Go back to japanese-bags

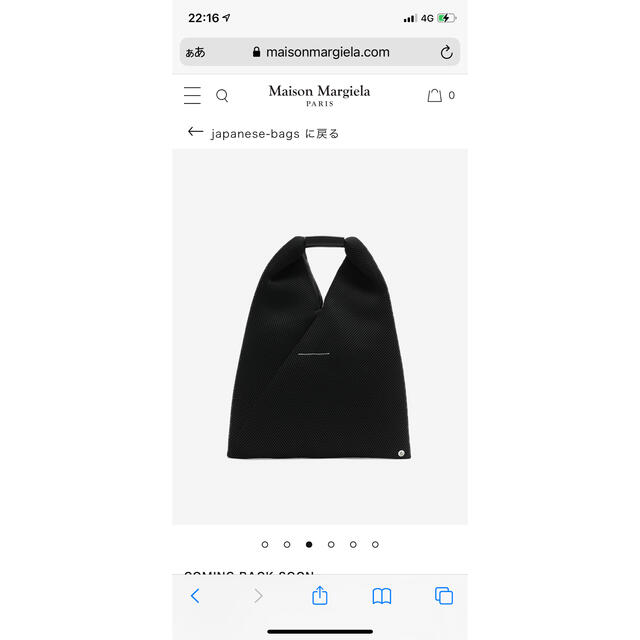click(264, 133)
